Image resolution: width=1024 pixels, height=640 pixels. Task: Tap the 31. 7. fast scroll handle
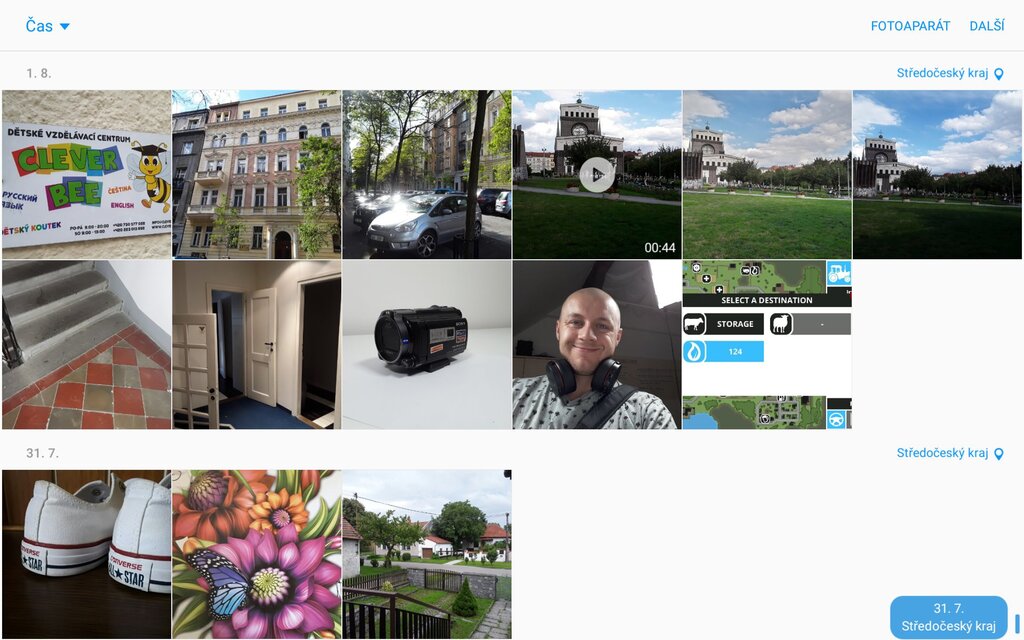tap(948, 617)
